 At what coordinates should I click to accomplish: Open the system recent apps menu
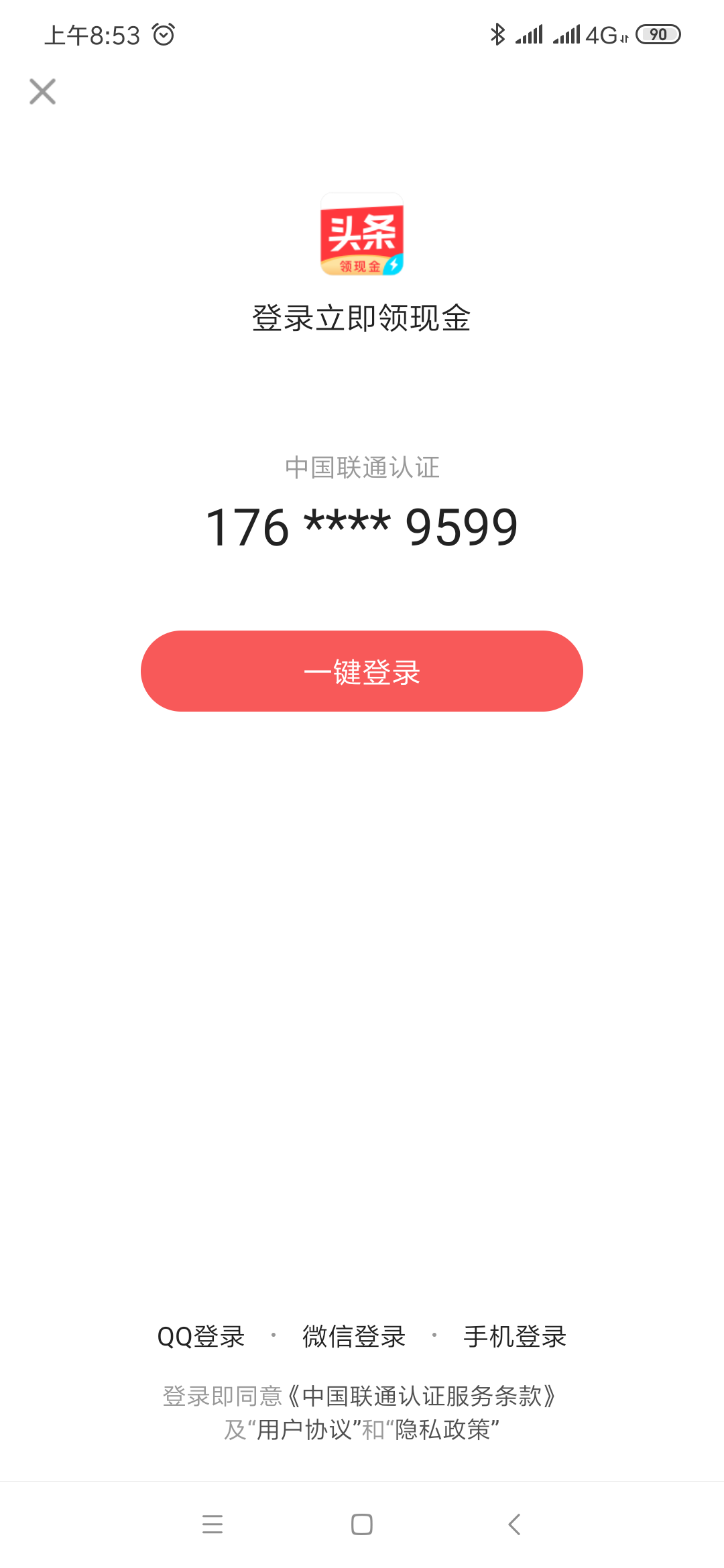pyautogui.click(x=213, y=1524)
